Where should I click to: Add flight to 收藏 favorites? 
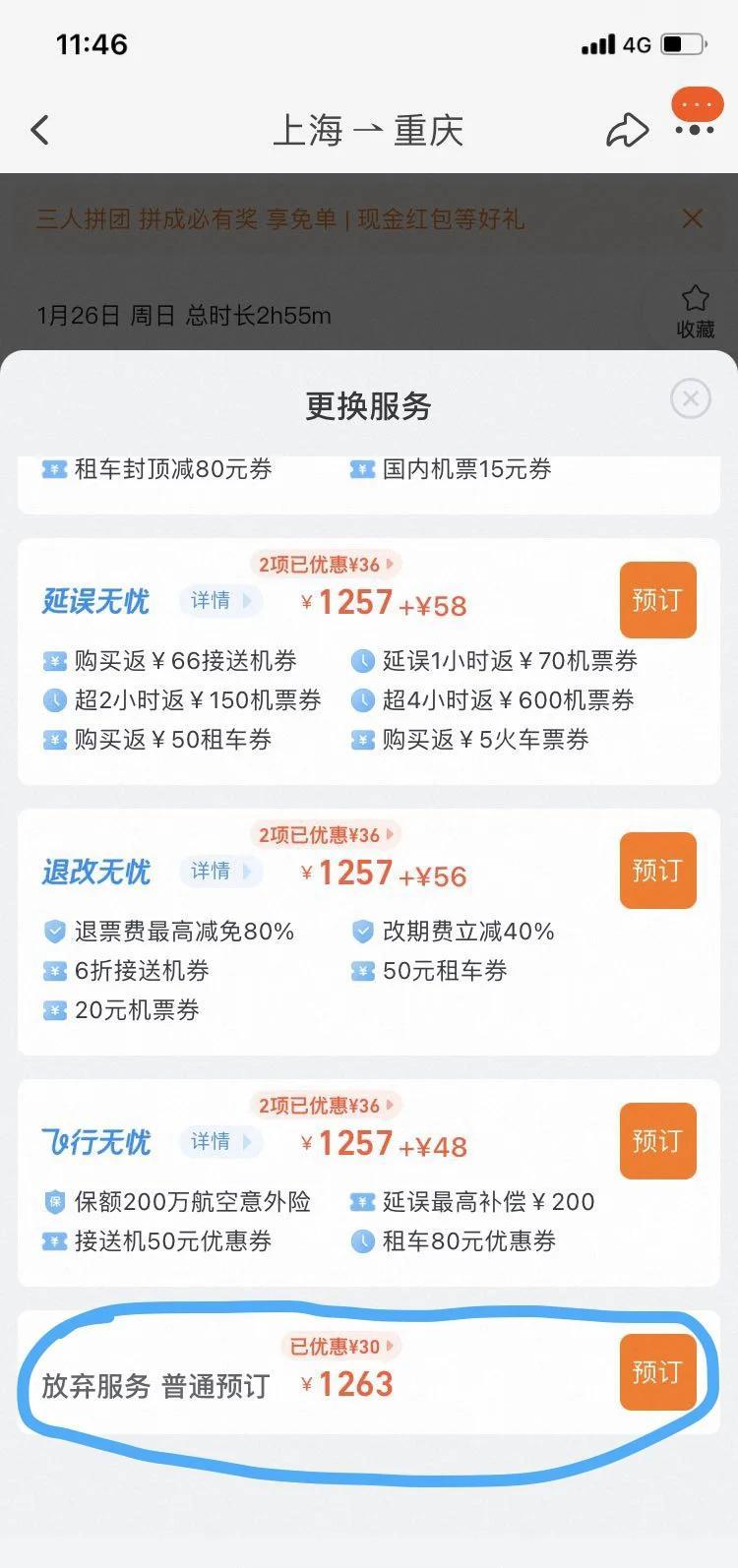click(695, 311)
